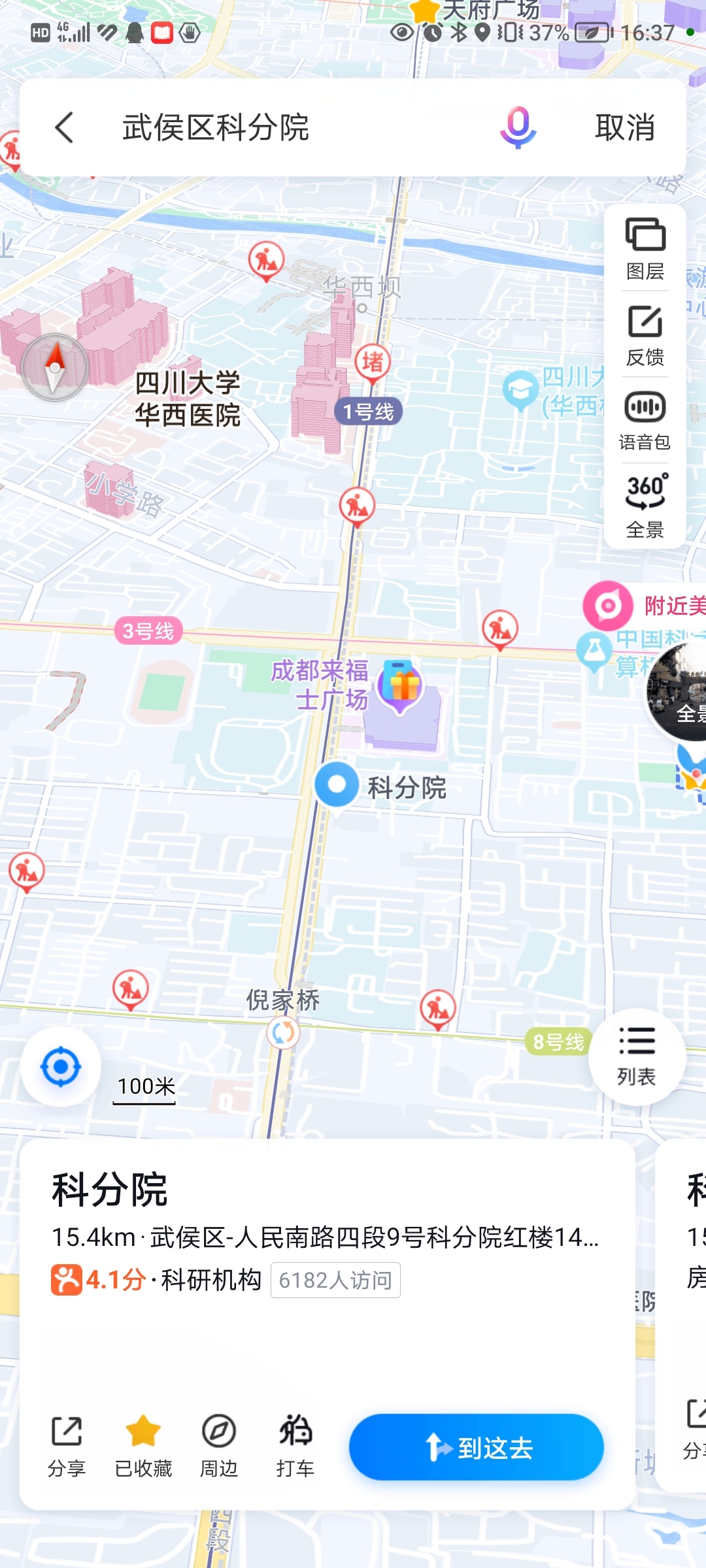Screen dimensions: 706x1568
Task: Open the 图层 map layers option
Action: (x=645, y=248)
